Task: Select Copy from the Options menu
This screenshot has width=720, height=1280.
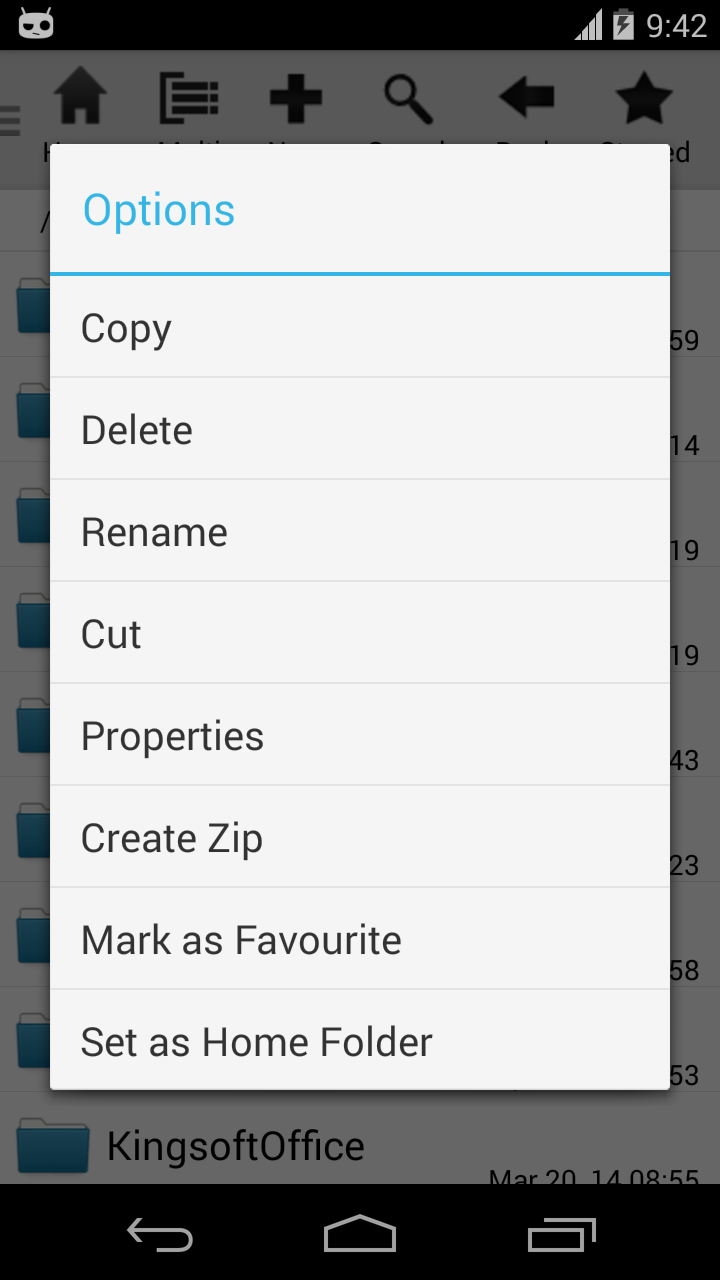Action: 360,327
